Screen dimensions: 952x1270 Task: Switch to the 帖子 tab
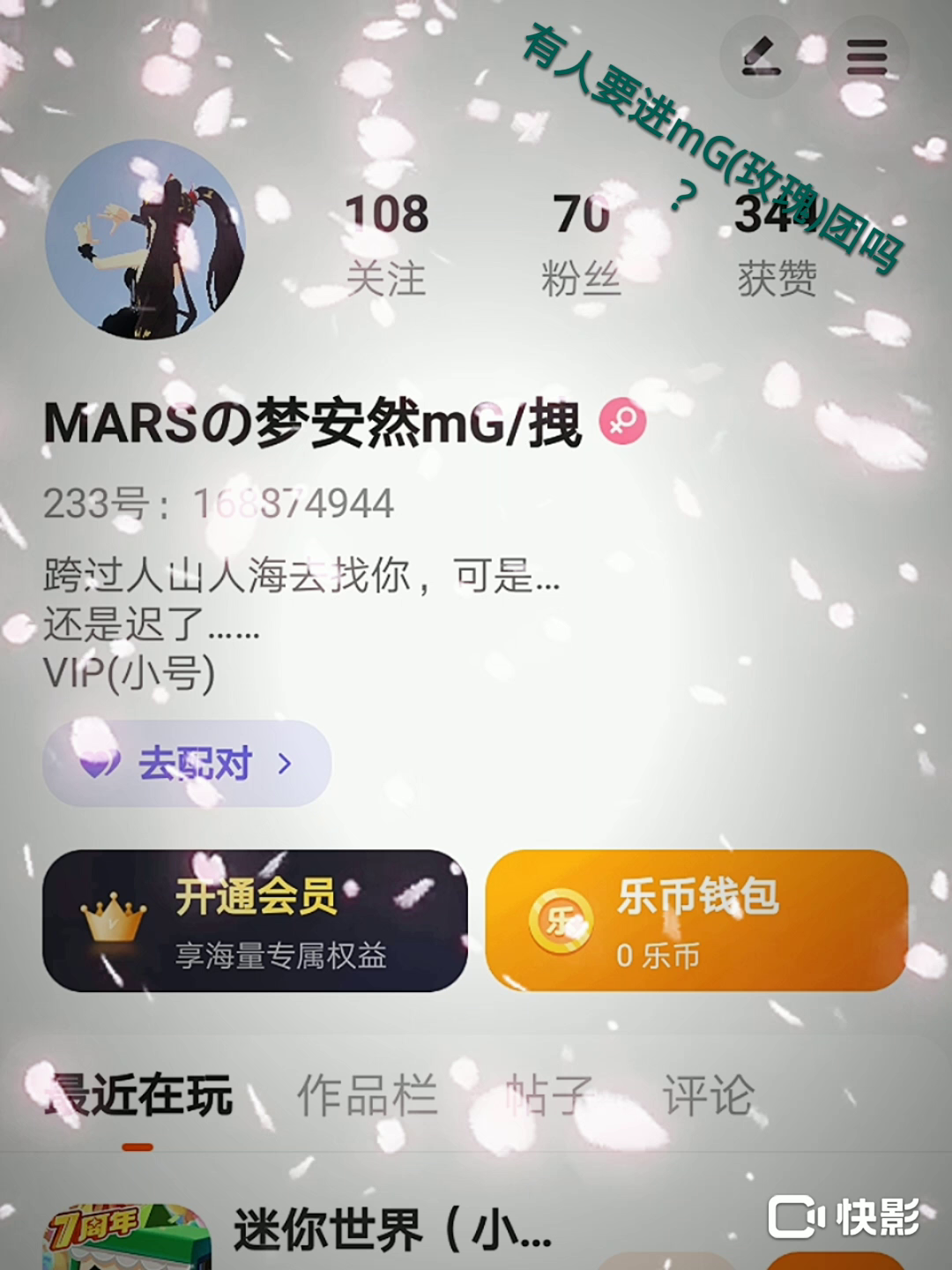point(548,1096)
